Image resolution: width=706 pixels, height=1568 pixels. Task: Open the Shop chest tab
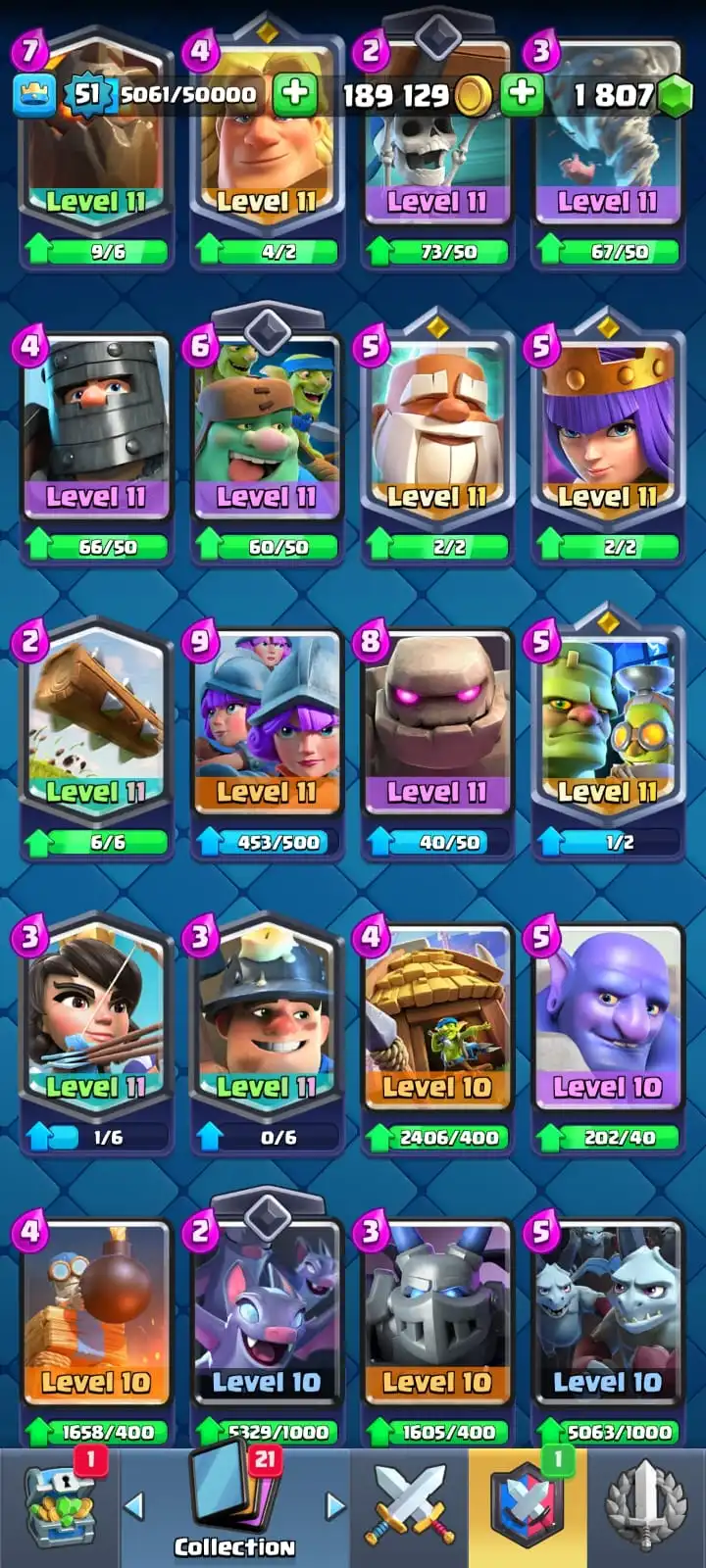pyautogui.click(x=59, y=1509)
